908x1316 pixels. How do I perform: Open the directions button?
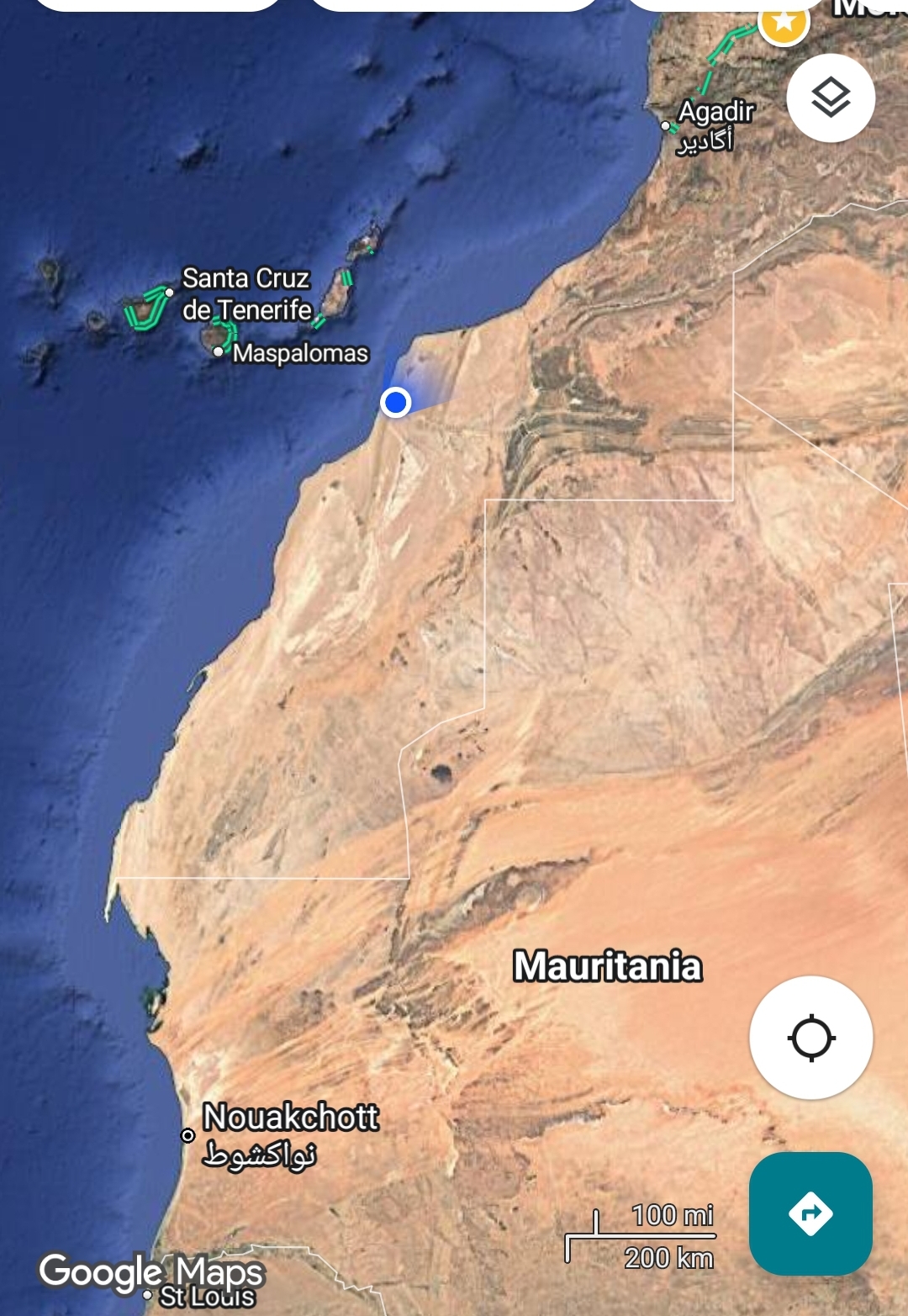[x=810, y=1213]
